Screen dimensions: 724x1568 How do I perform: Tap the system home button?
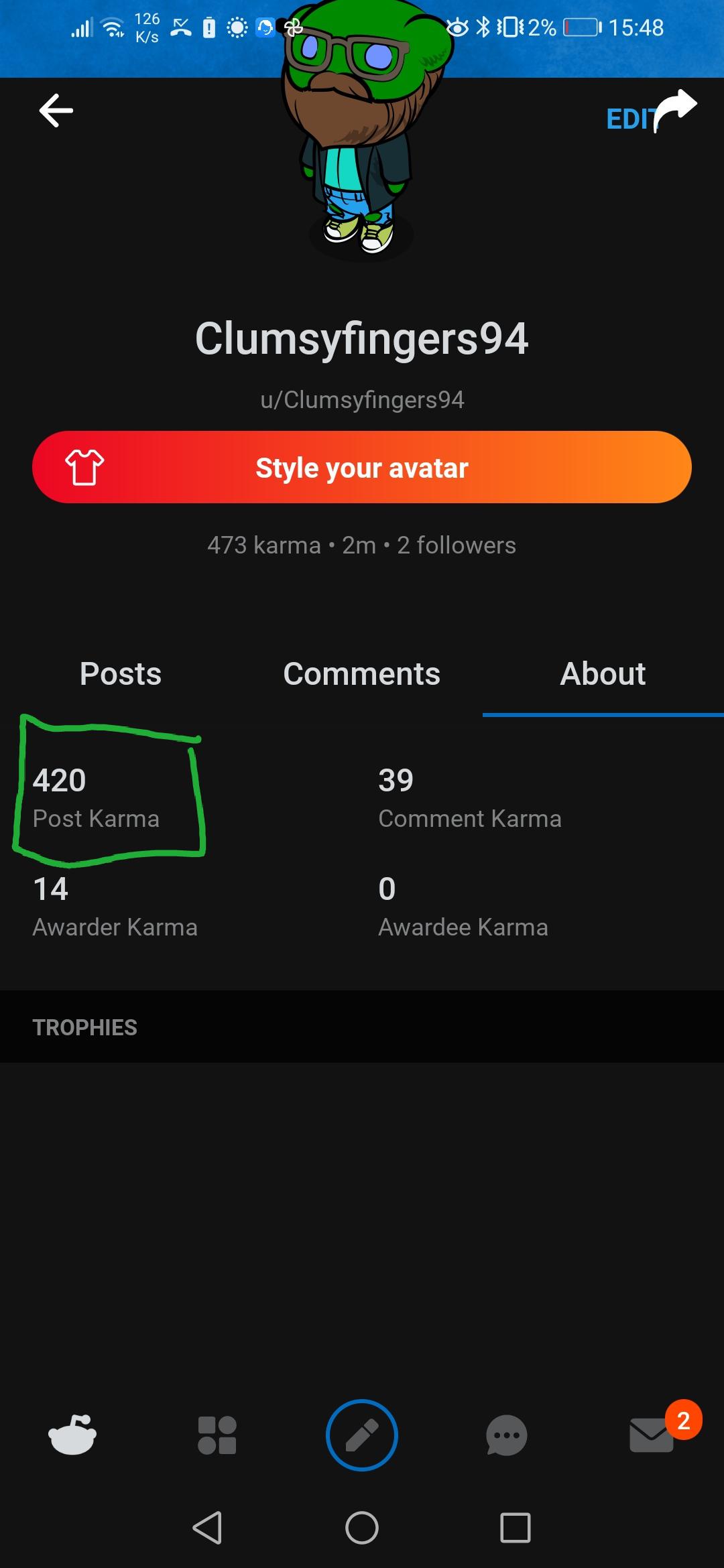362,1528
